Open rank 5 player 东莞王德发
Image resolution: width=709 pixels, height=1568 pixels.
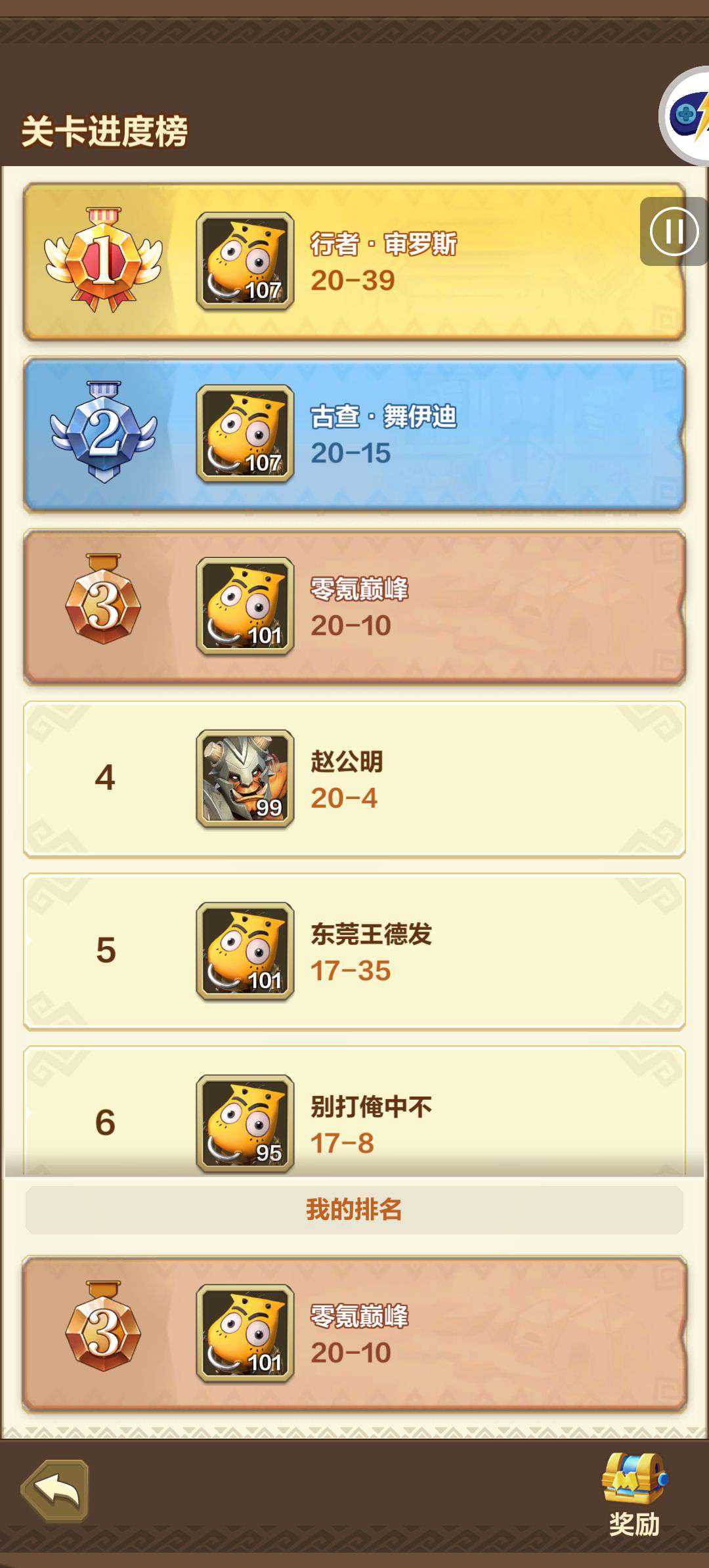coord(354,951)
